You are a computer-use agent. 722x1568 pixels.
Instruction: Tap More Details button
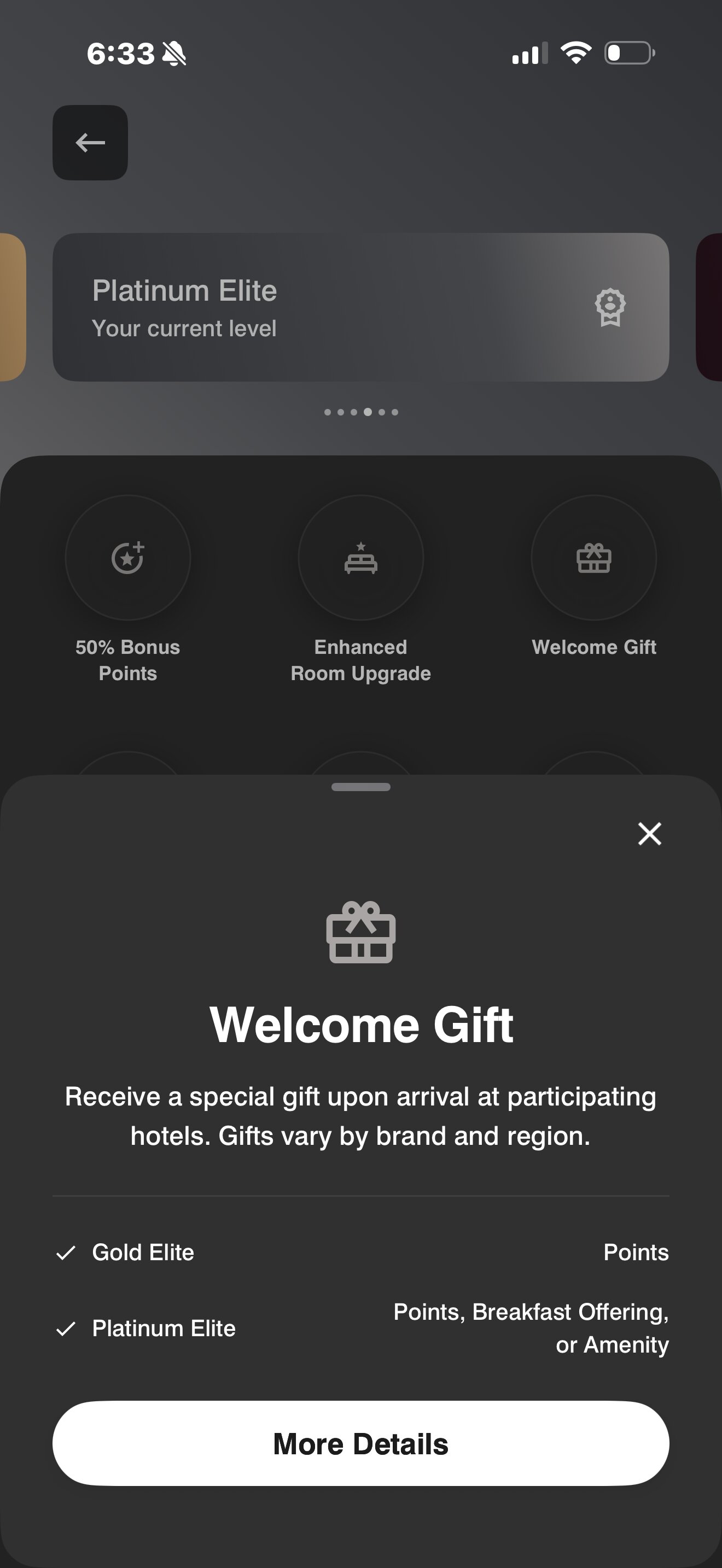(x=360, y=1443)
